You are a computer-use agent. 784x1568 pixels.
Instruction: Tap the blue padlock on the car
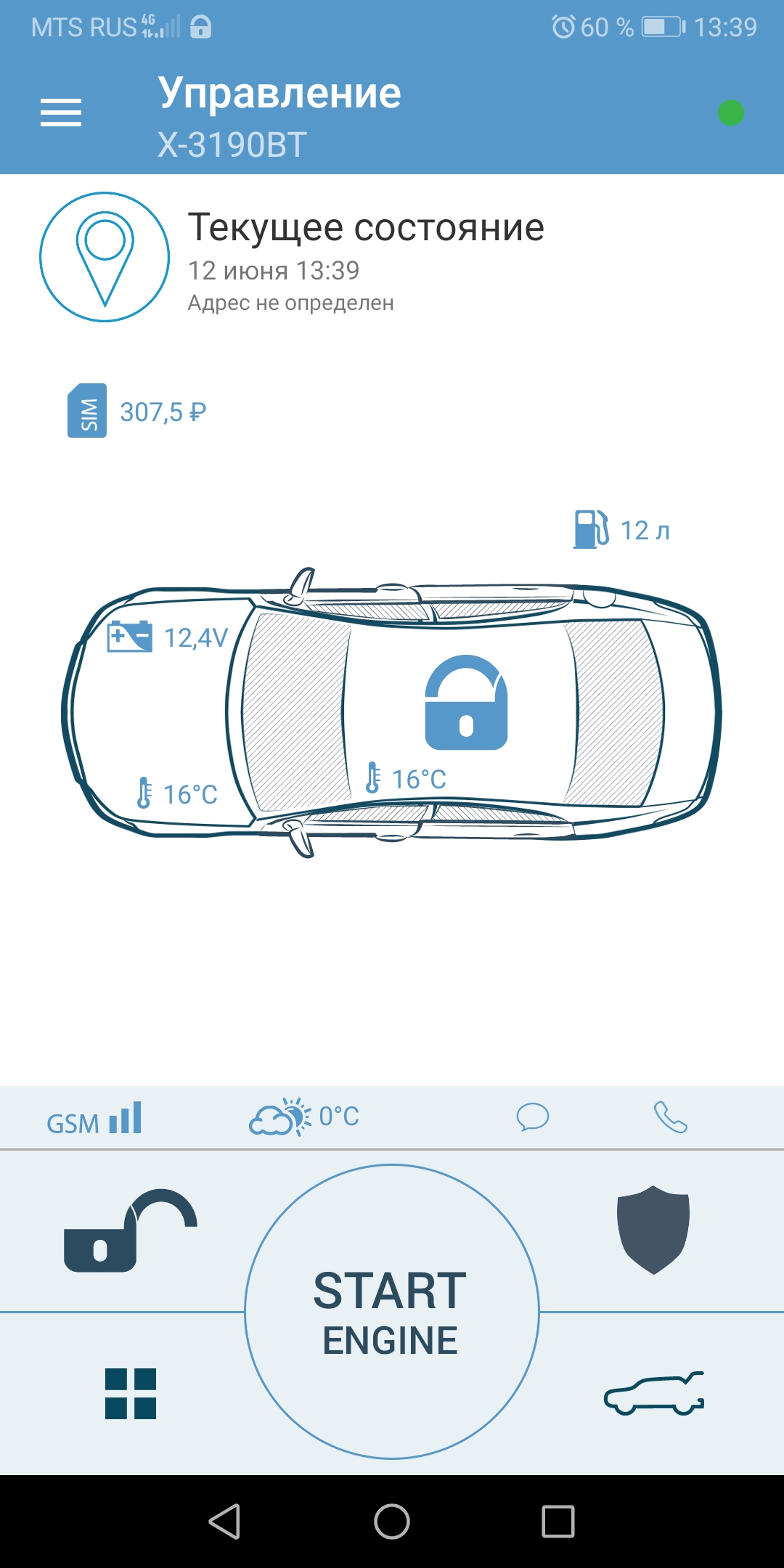(466, 703)
